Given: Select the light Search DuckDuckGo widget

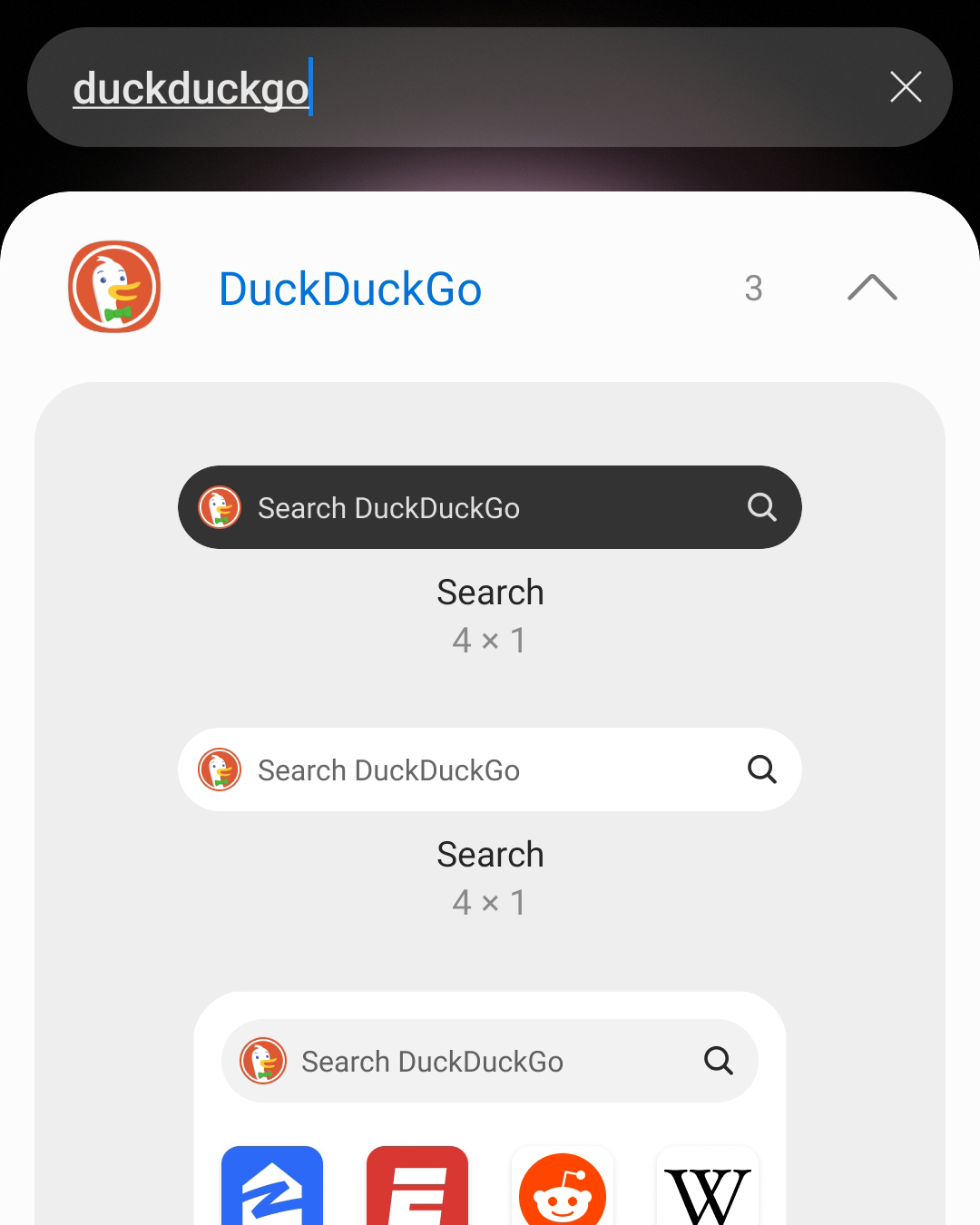Looking at the screenshot, I should (x=490, y=769).
